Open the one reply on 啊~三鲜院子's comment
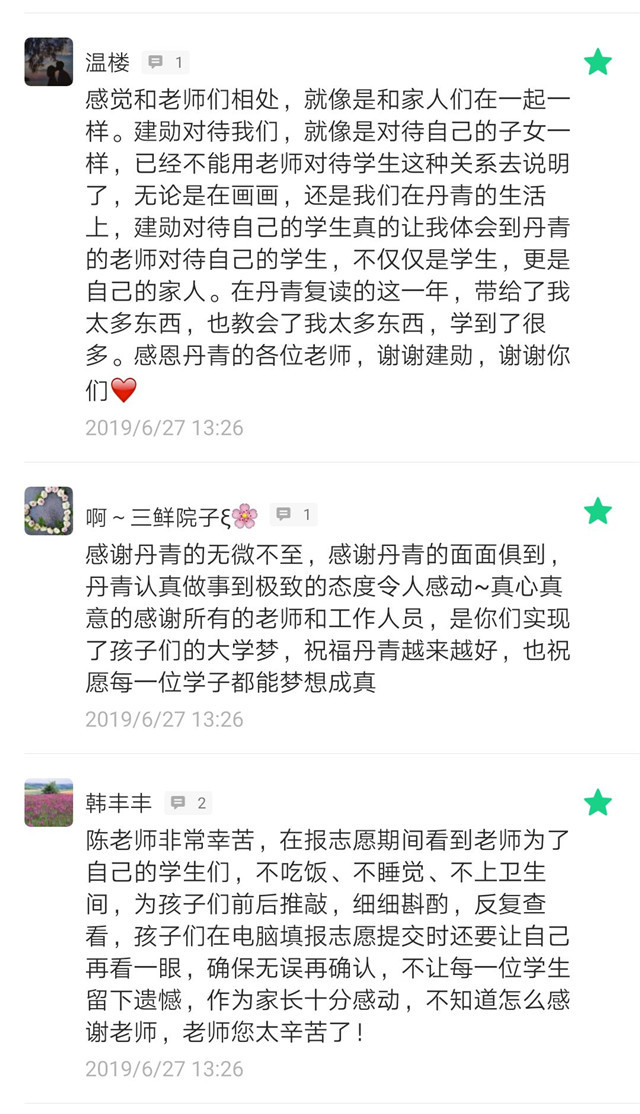Image resolution: width=640 pixels, height=1114 pixels. 294,515
